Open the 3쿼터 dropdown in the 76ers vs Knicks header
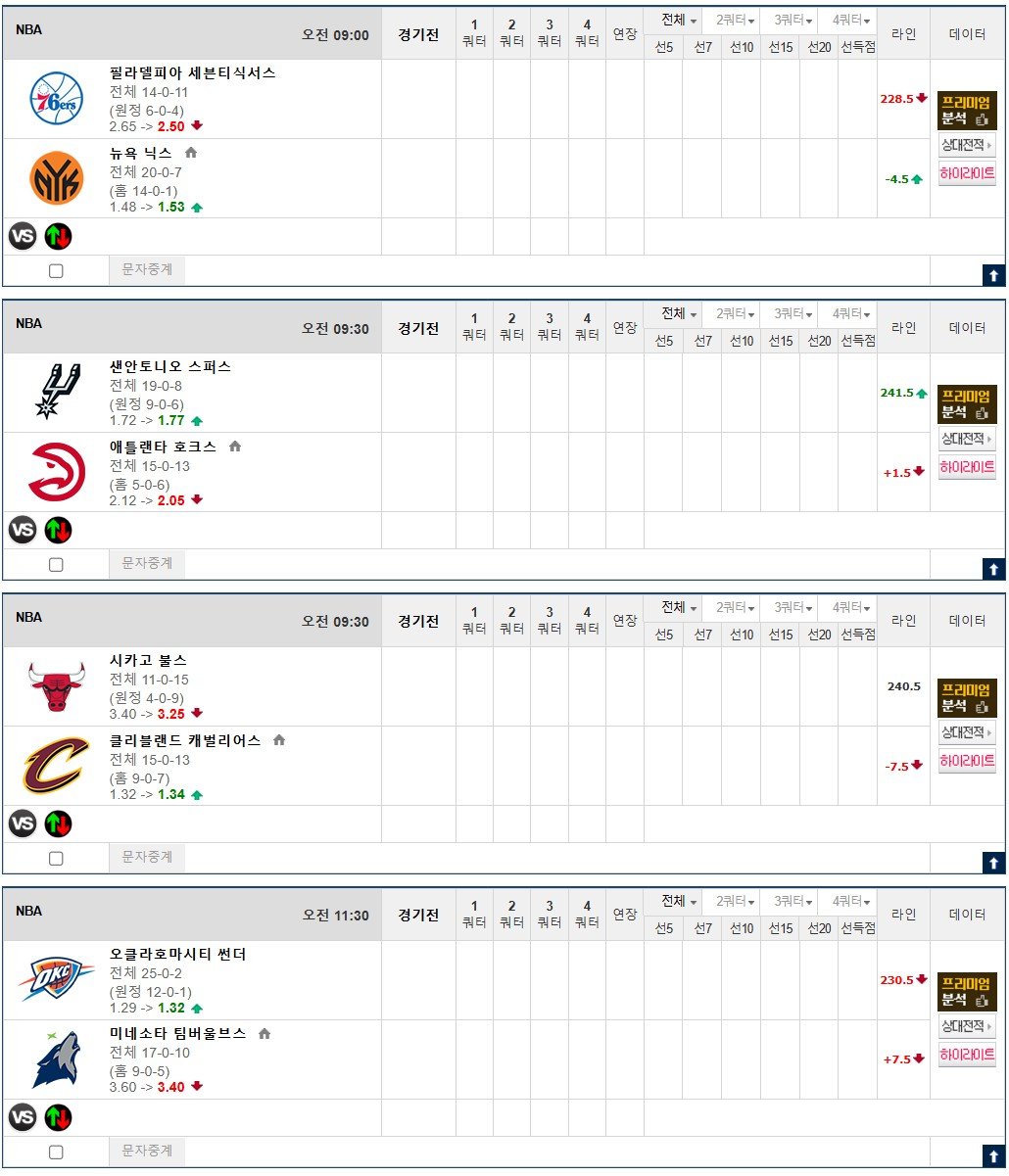 (792, 20)
